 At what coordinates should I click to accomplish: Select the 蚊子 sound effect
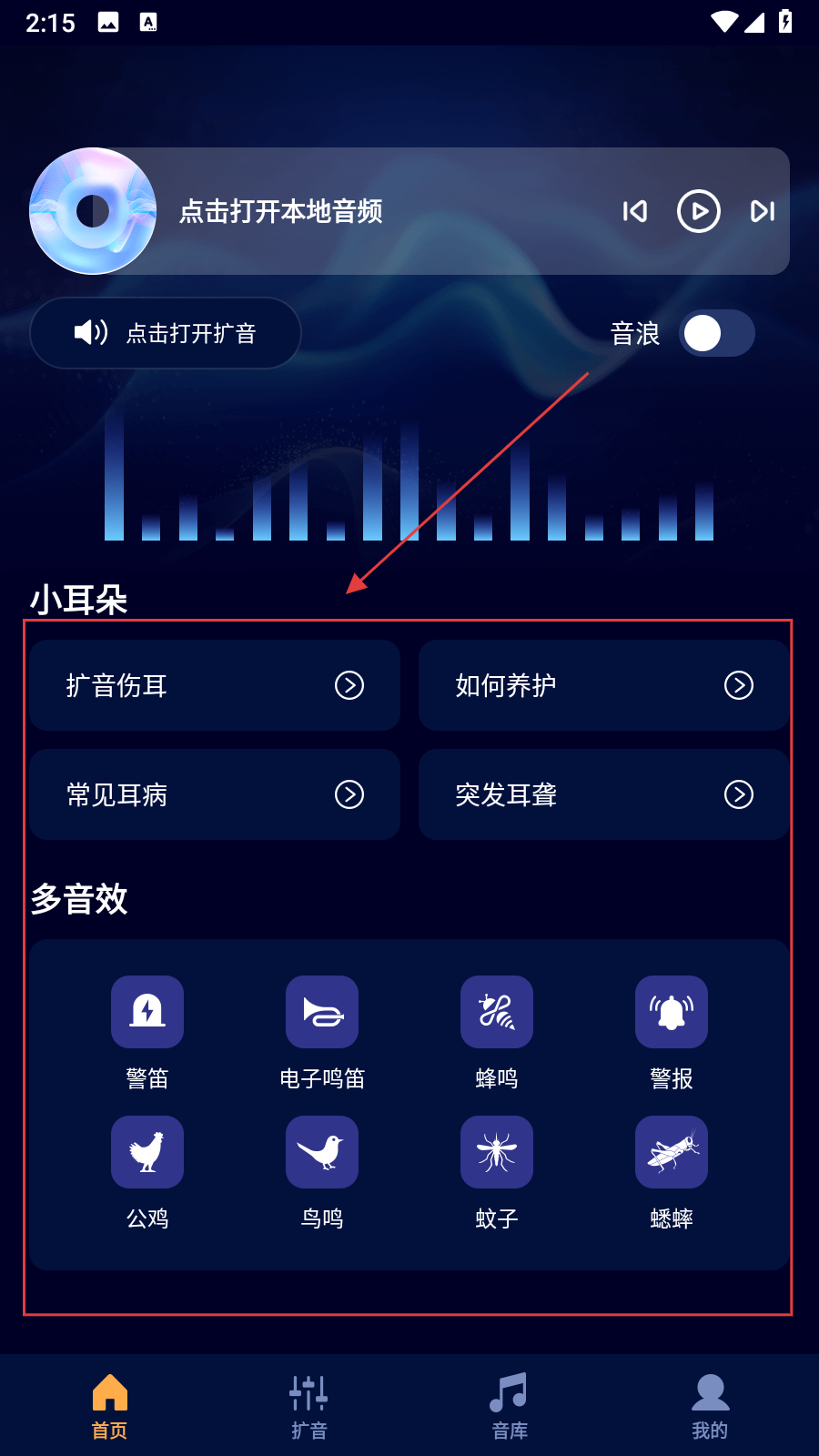tap(497, 1152)
